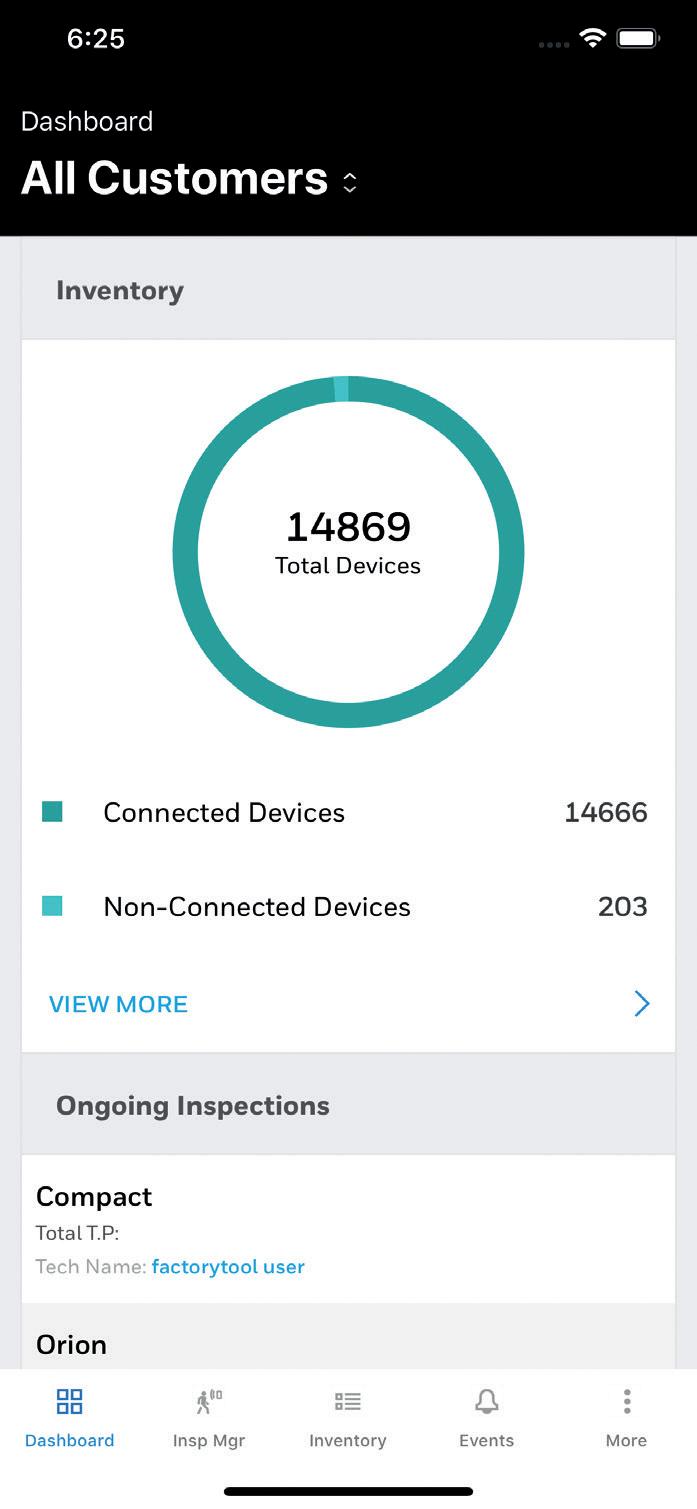Open the More tab
The height and width of the screenshot is (1509, 697).
[626, 1419]
